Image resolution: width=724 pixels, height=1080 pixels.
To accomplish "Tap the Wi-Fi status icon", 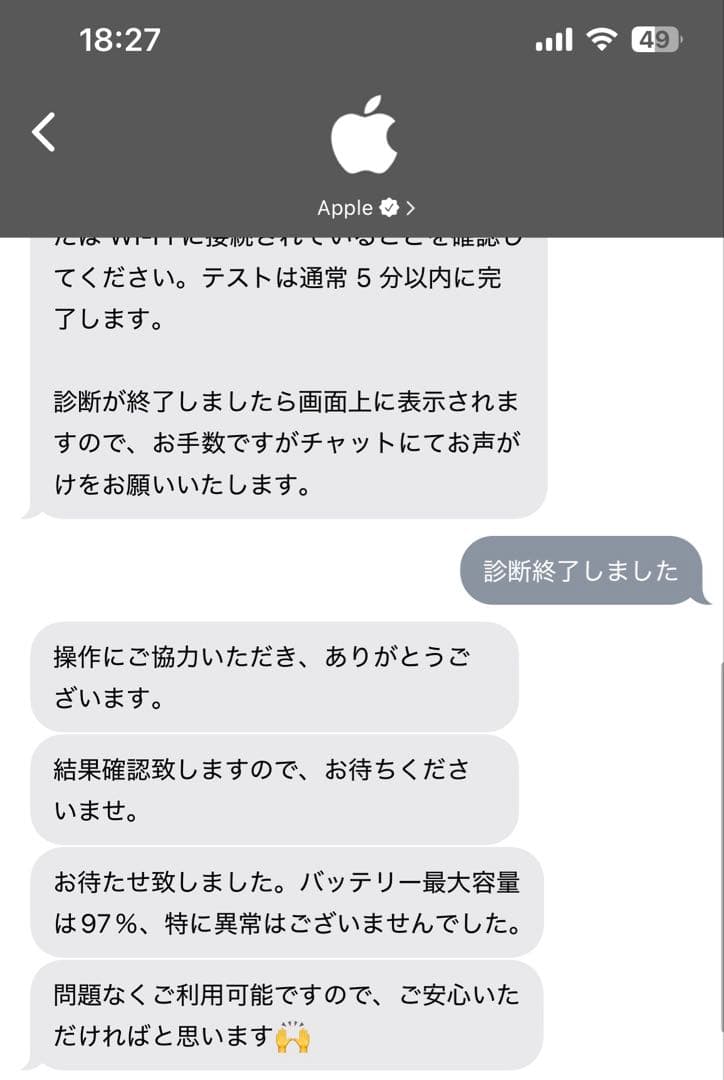I will 601,38.
